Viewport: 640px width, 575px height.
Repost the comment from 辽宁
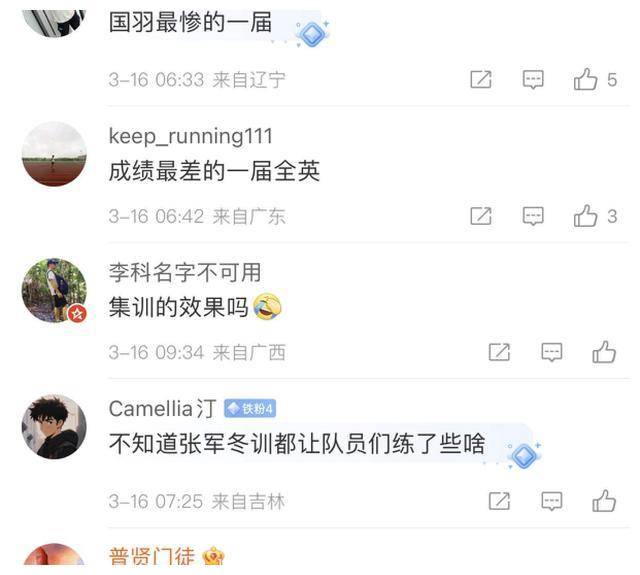(x=481, y=80)
